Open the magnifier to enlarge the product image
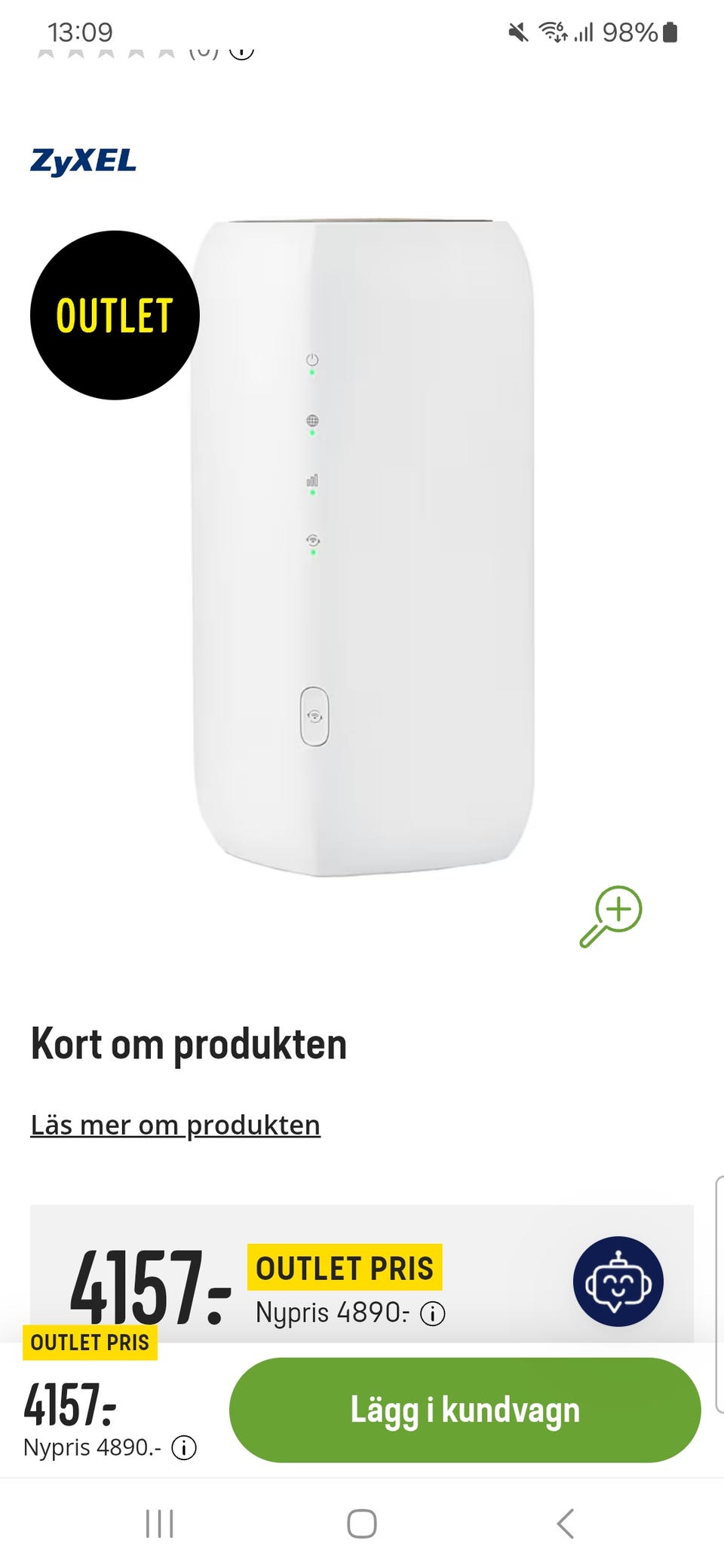Viewport: 724px width, 1568px height. coord(611,916)
